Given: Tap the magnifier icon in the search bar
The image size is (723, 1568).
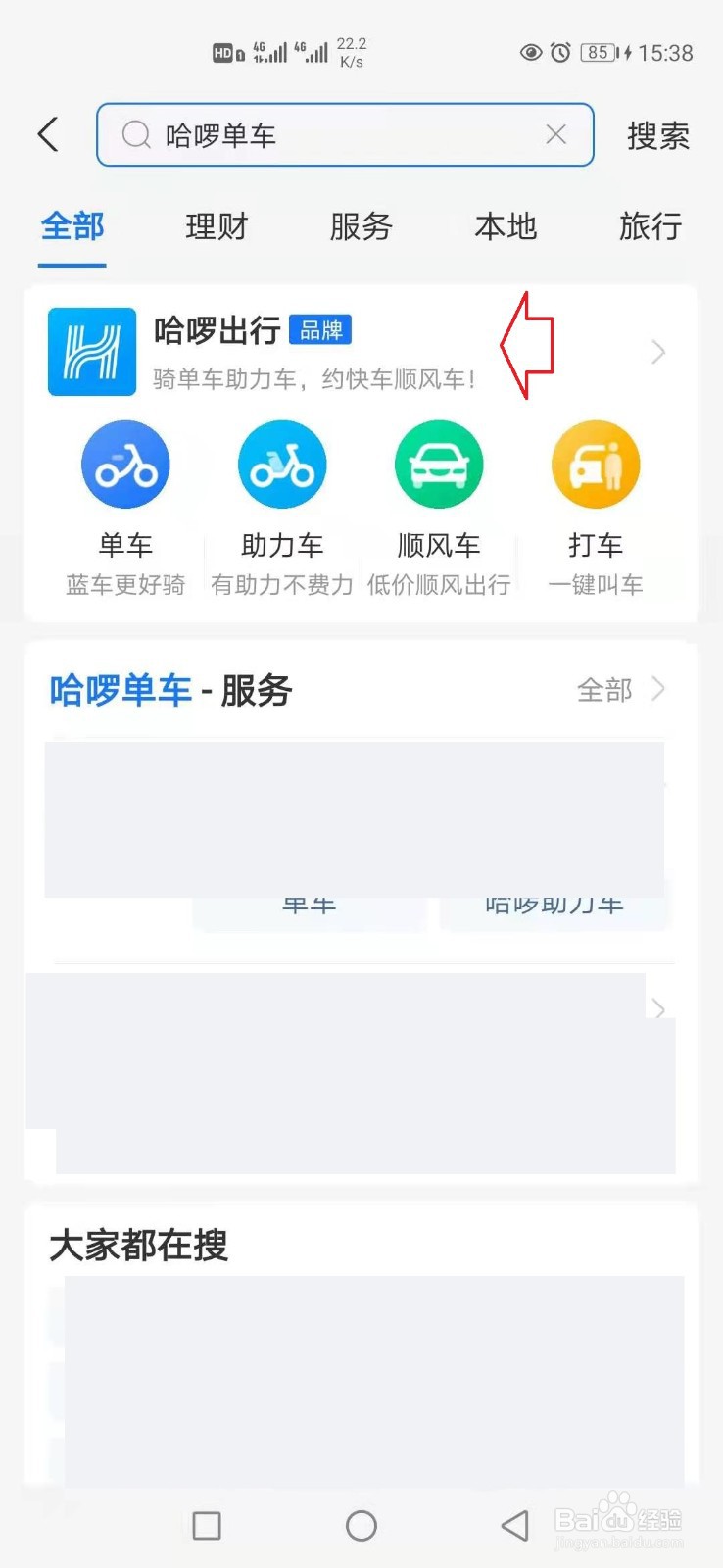Looking at the screenshot, I should [x=135, y=135].
